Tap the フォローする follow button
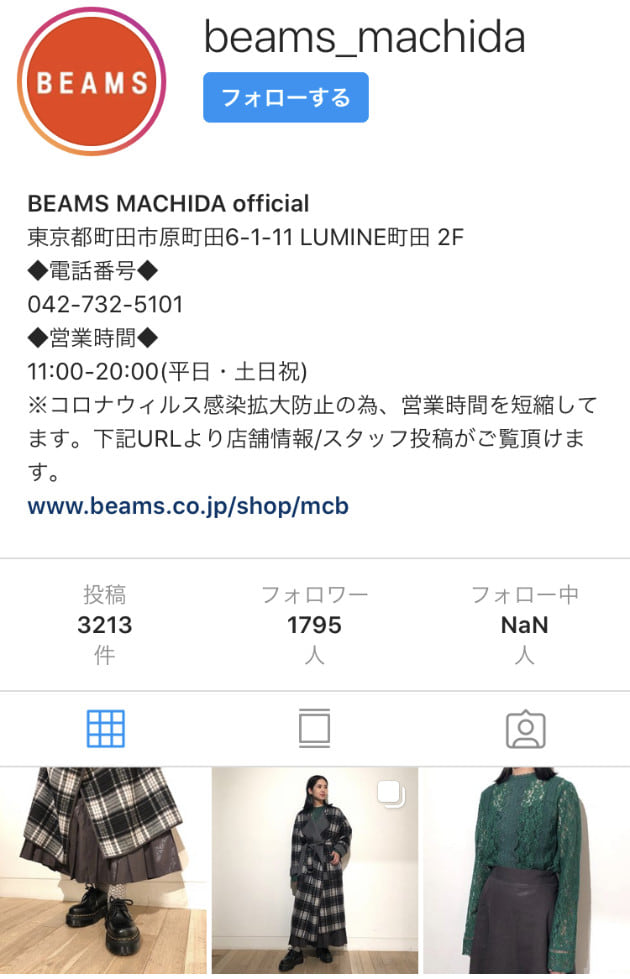 pyautogui.click(x=285, y=97)
